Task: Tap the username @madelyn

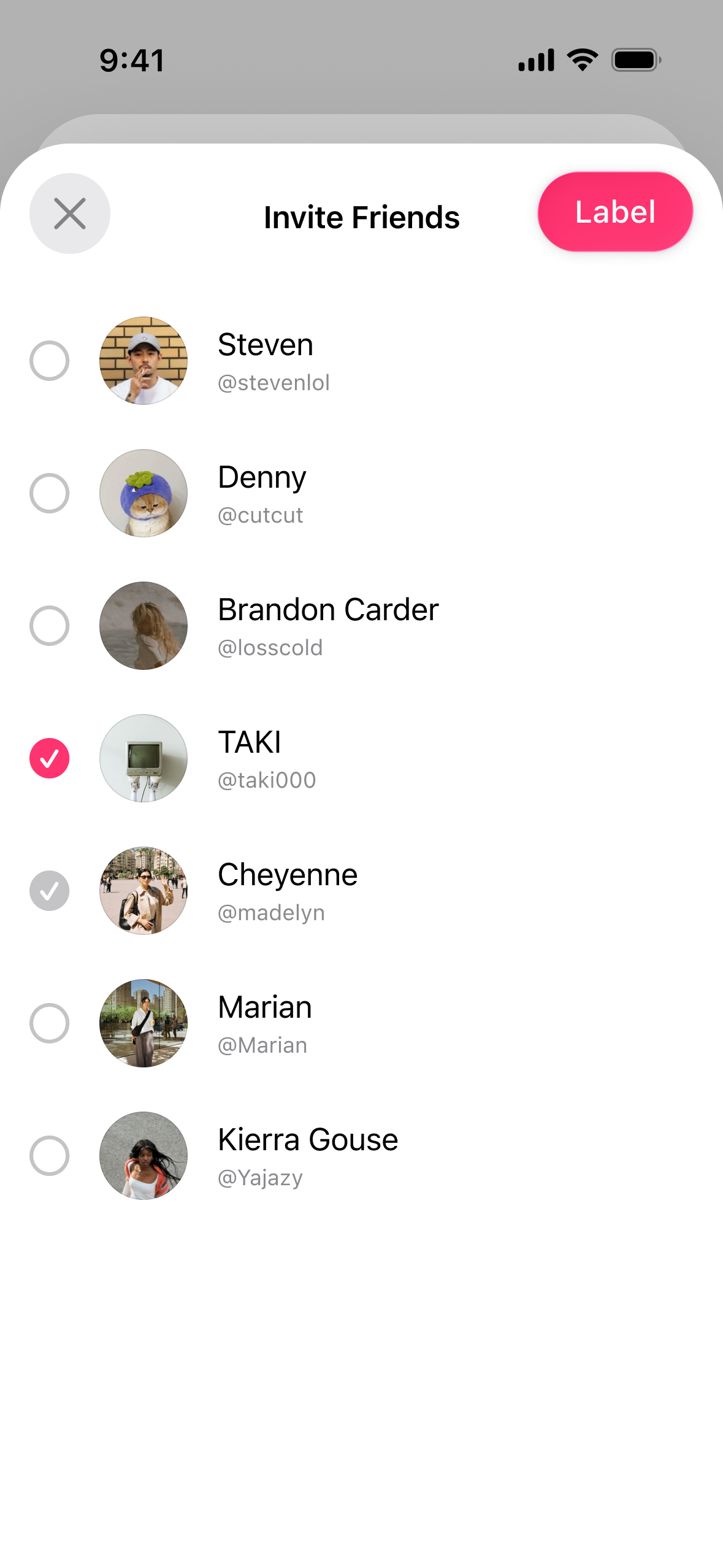Action: pyautogui.click(x=270, y=912)
